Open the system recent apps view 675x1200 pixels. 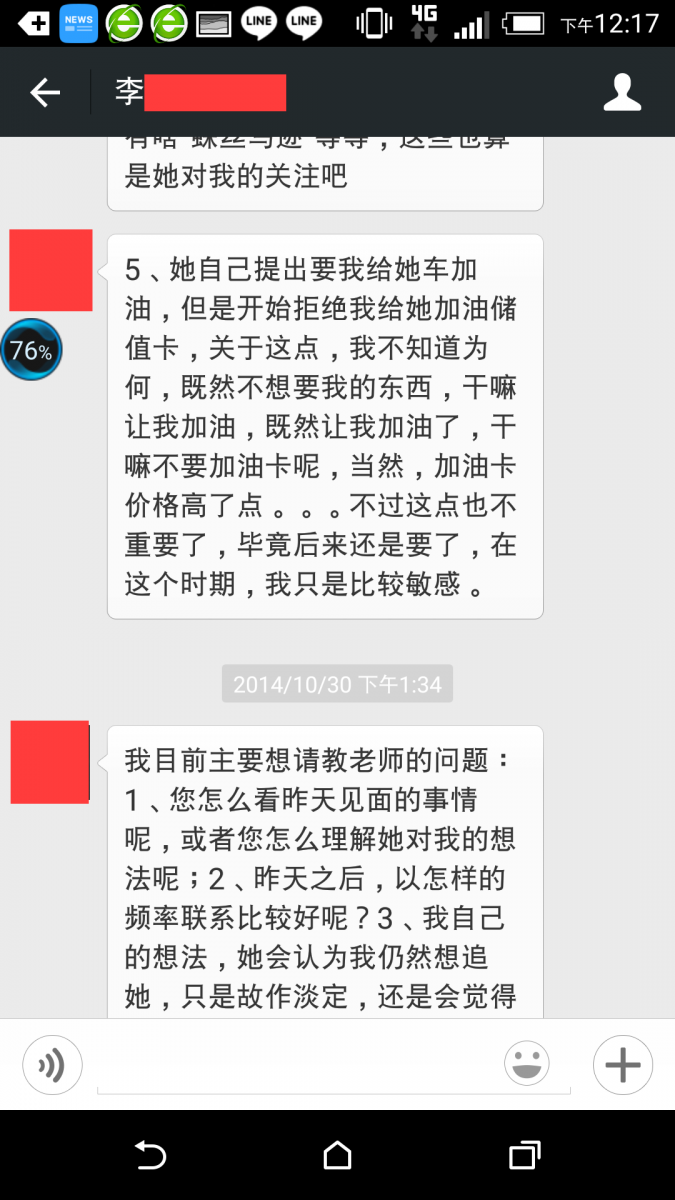[524, 1156]
